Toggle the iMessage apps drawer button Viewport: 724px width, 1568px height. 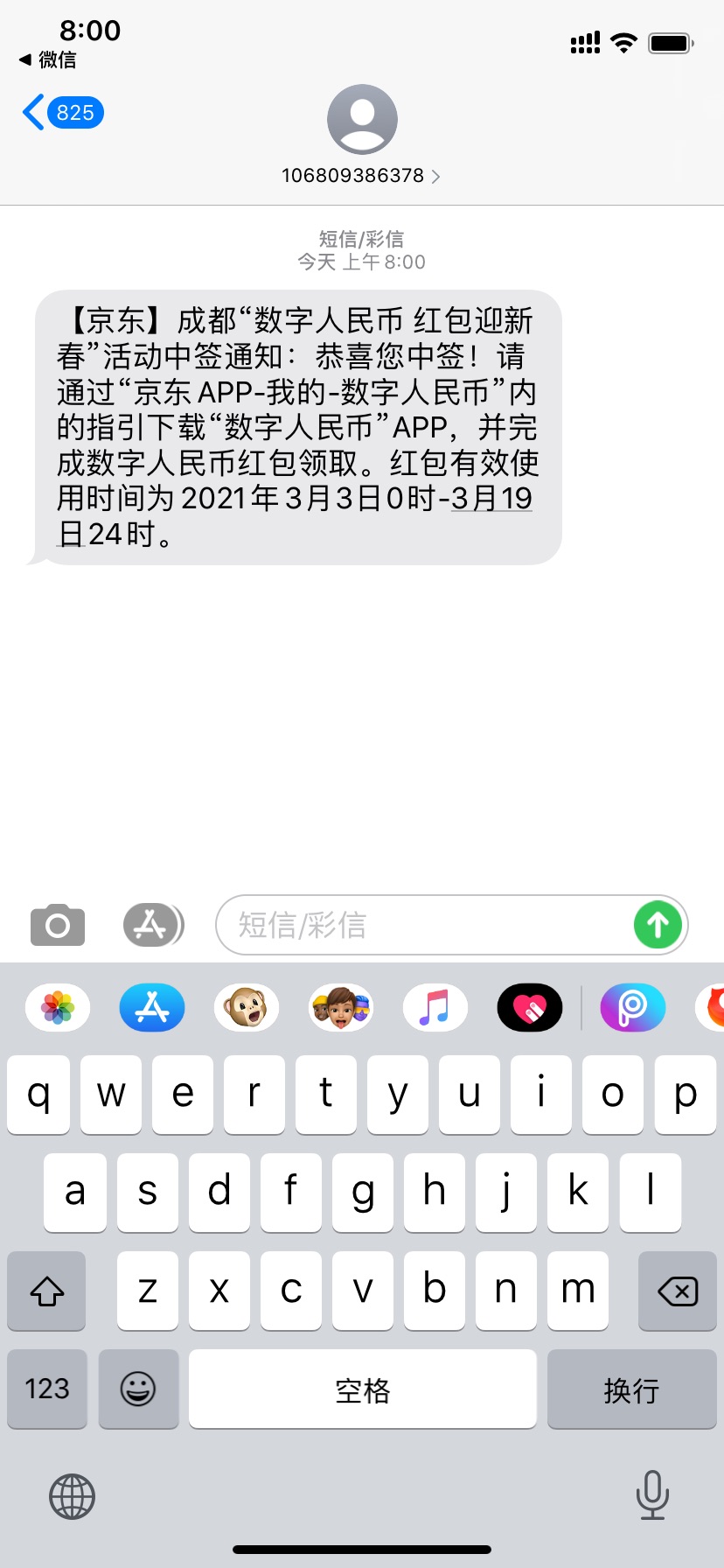click(153, 925)
